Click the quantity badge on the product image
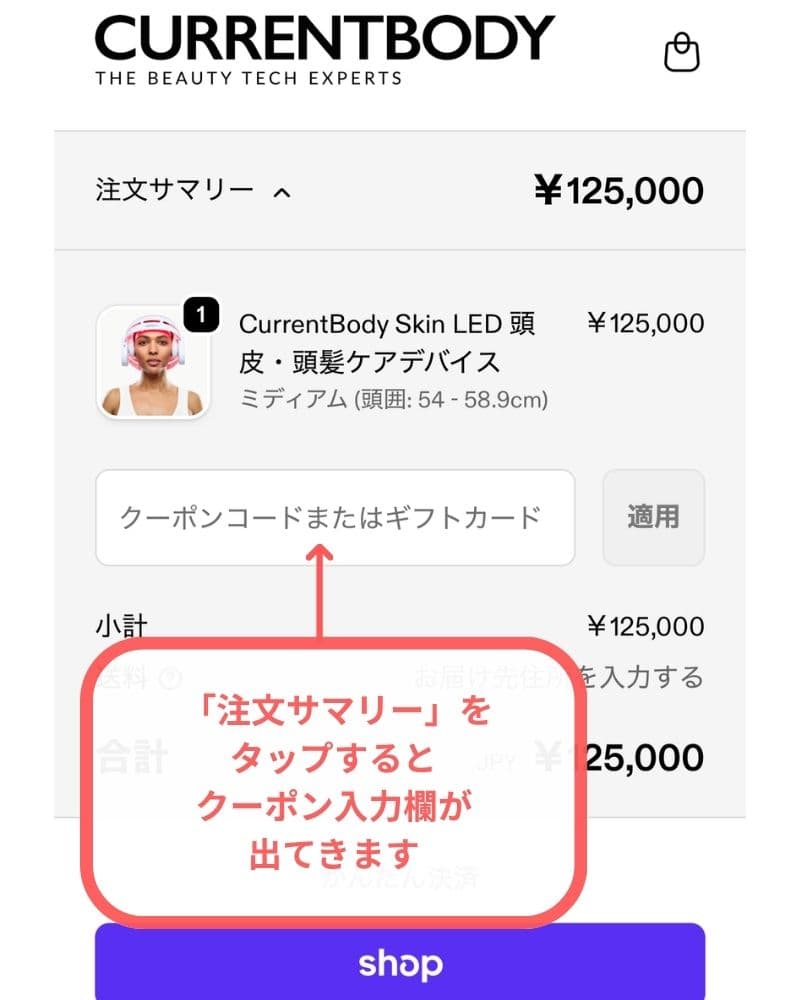800x1000 pixels. [203, 313]
